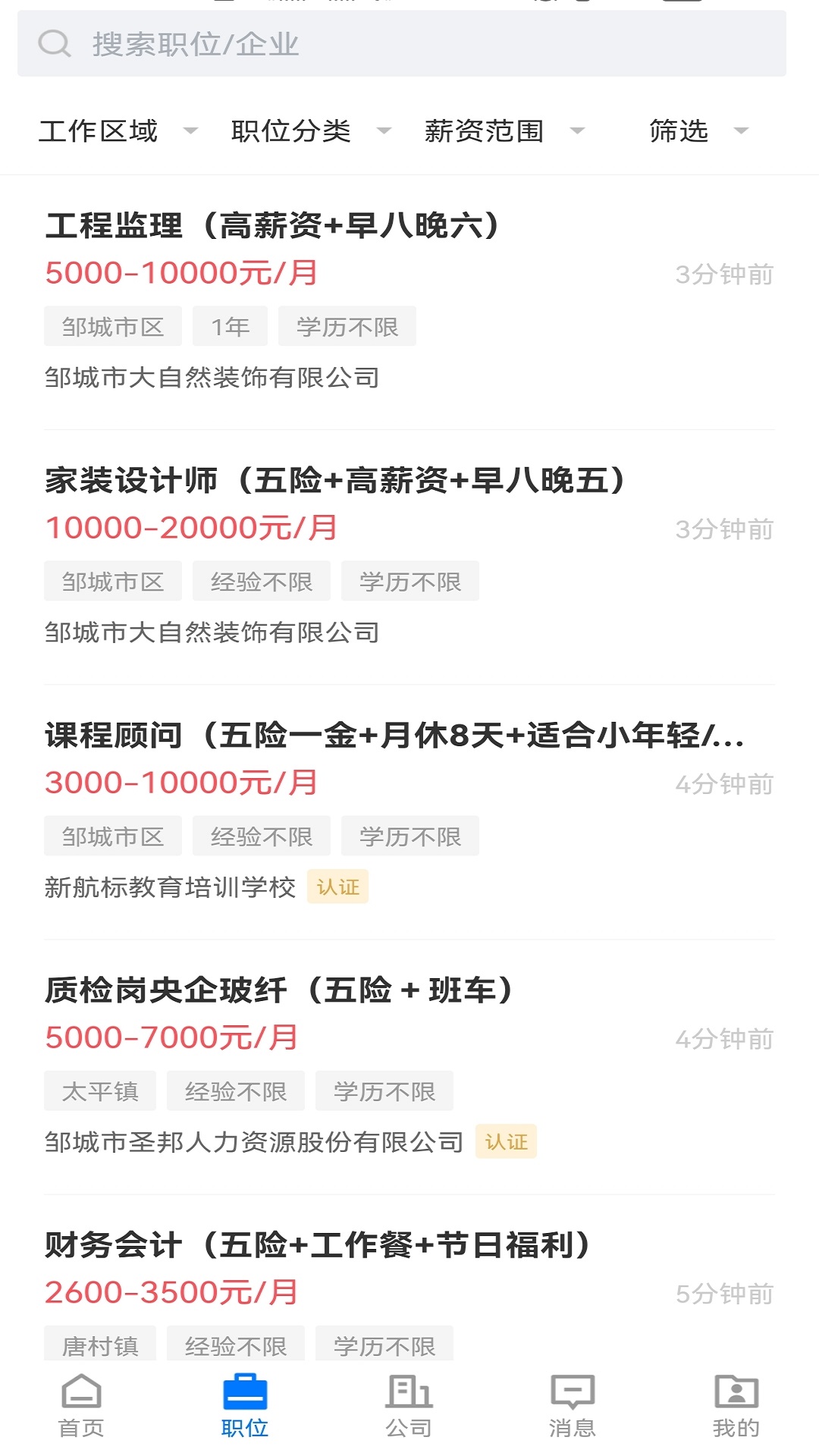Open the 职位分类 dropdown
819x1456 pixels.
311,131
